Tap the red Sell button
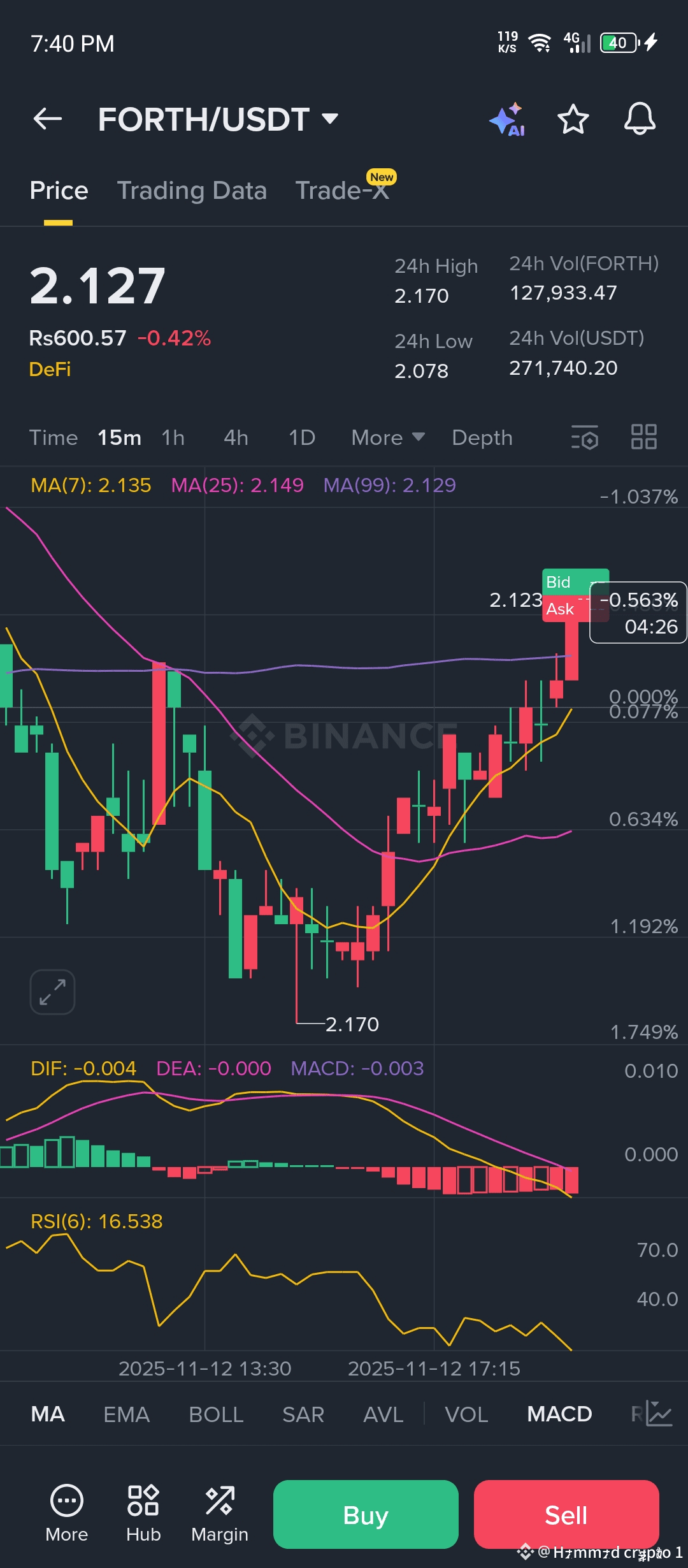The height and width of the screenshot is (1568, 688). (566, 1514)
